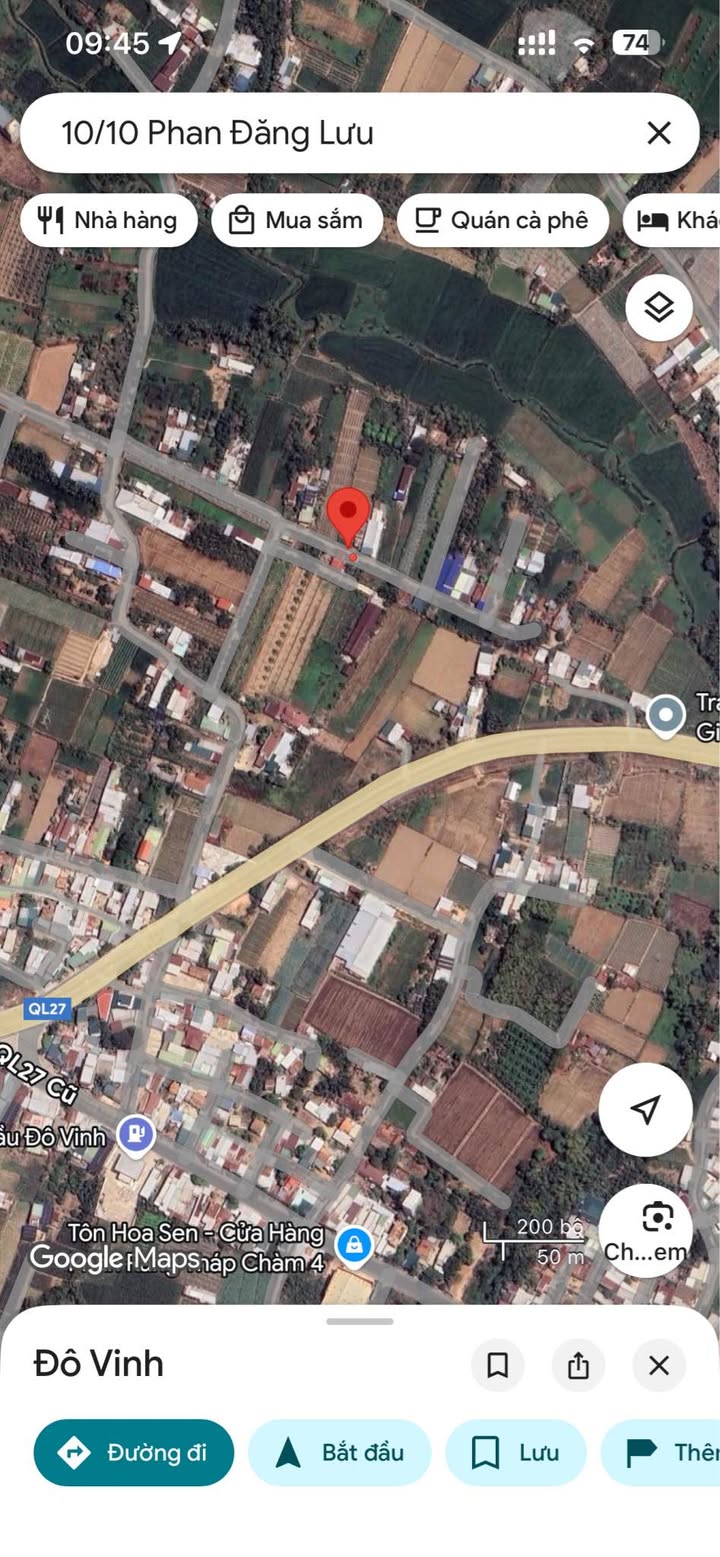Start navigation with Bắt đầu
The height and width of the screenshot is (1557, 720).
click(x=339, y=1452)
